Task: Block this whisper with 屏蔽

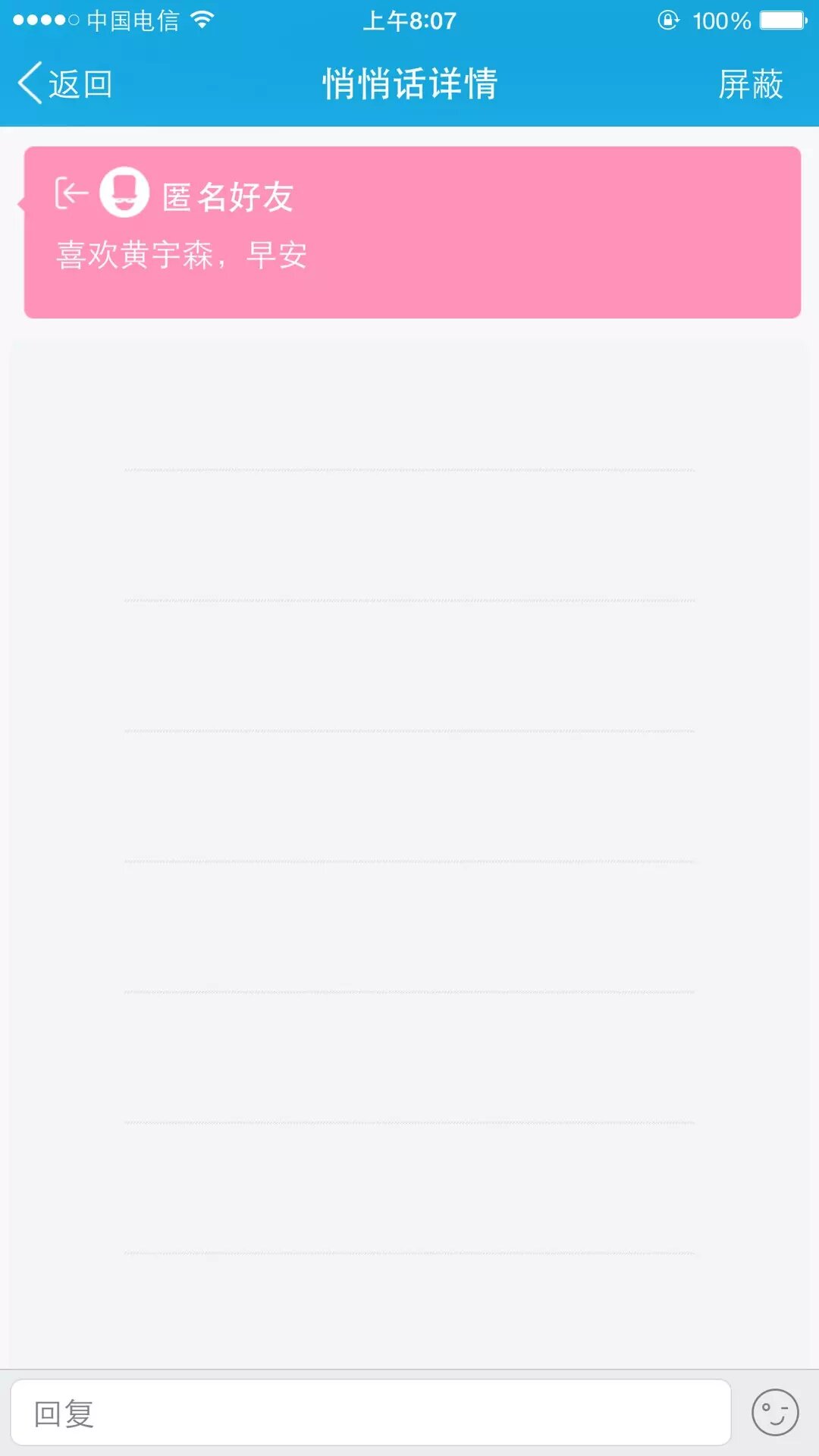Action: (x=750, y=83)
